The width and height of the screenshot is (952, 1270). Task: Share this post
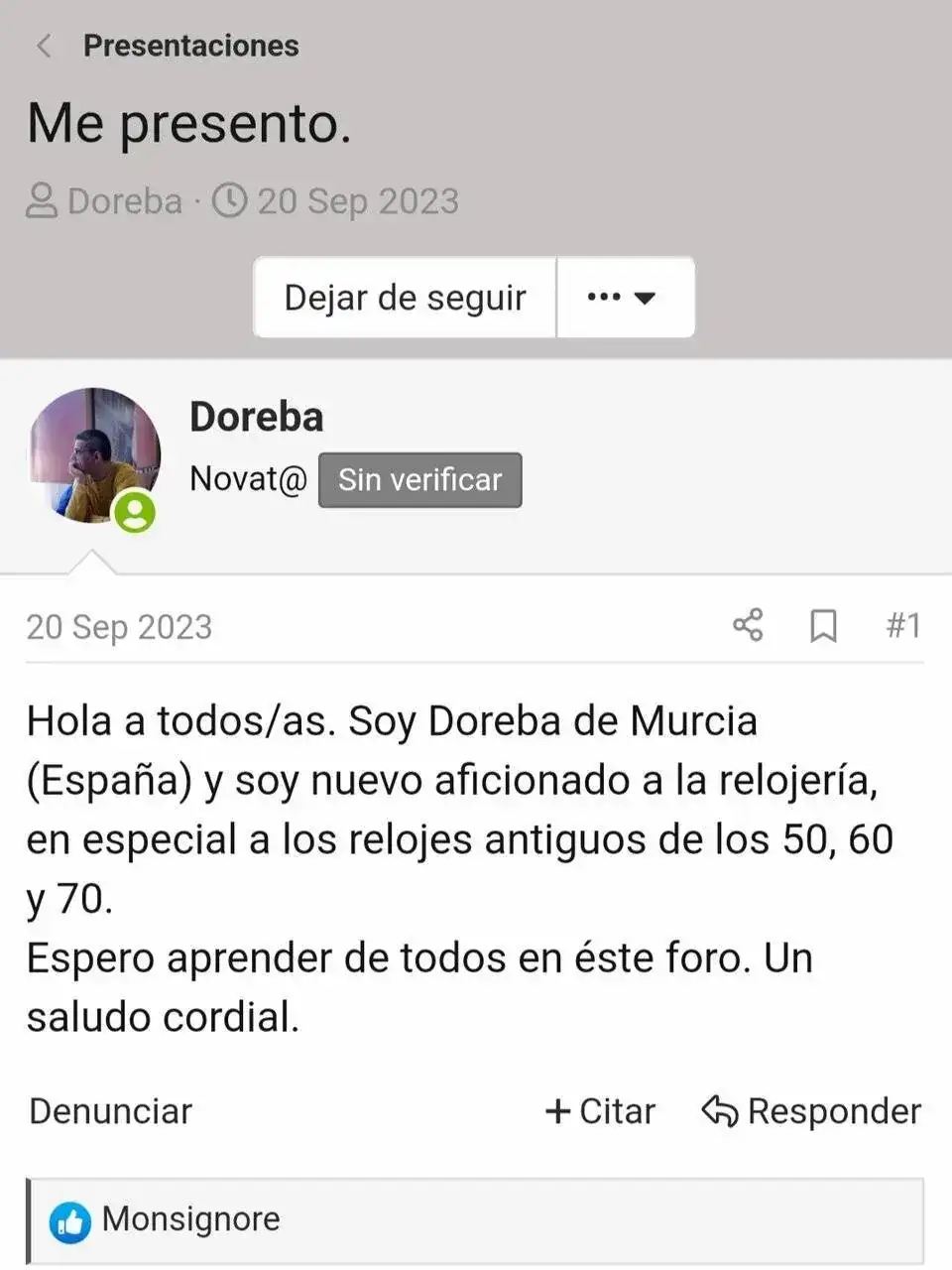click(748, 625)
